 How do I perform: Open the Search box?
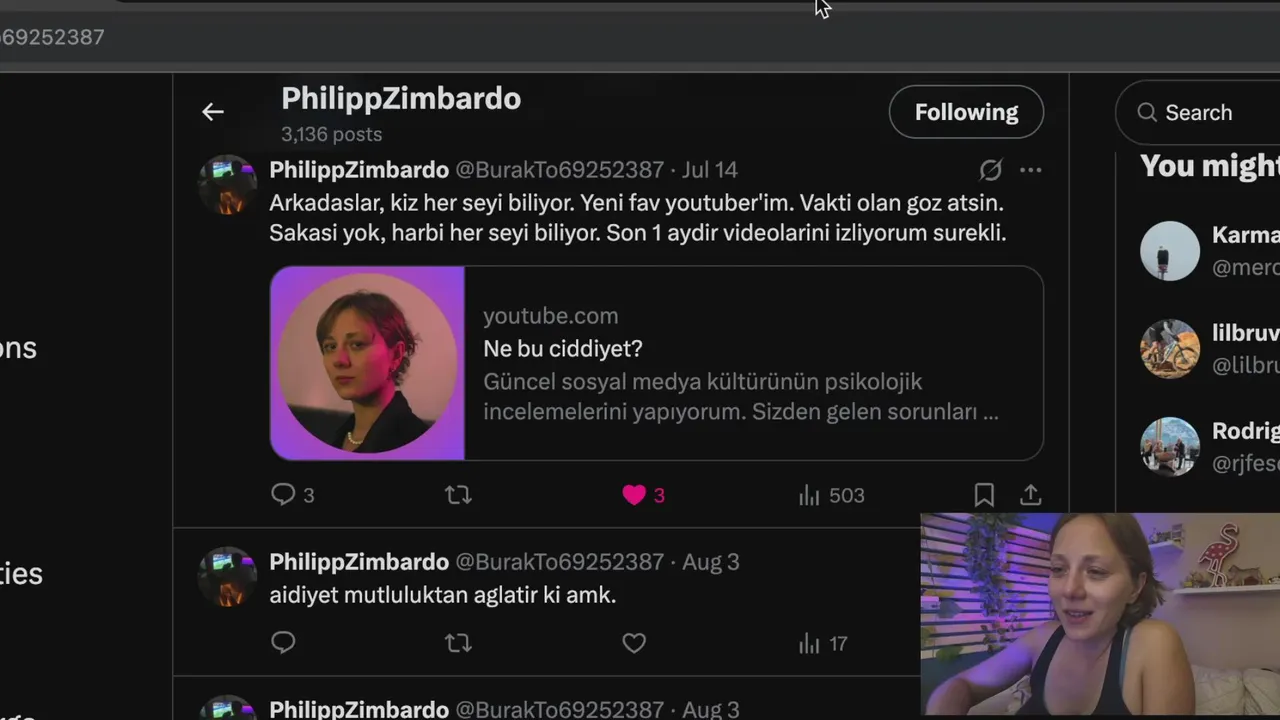1198,113
